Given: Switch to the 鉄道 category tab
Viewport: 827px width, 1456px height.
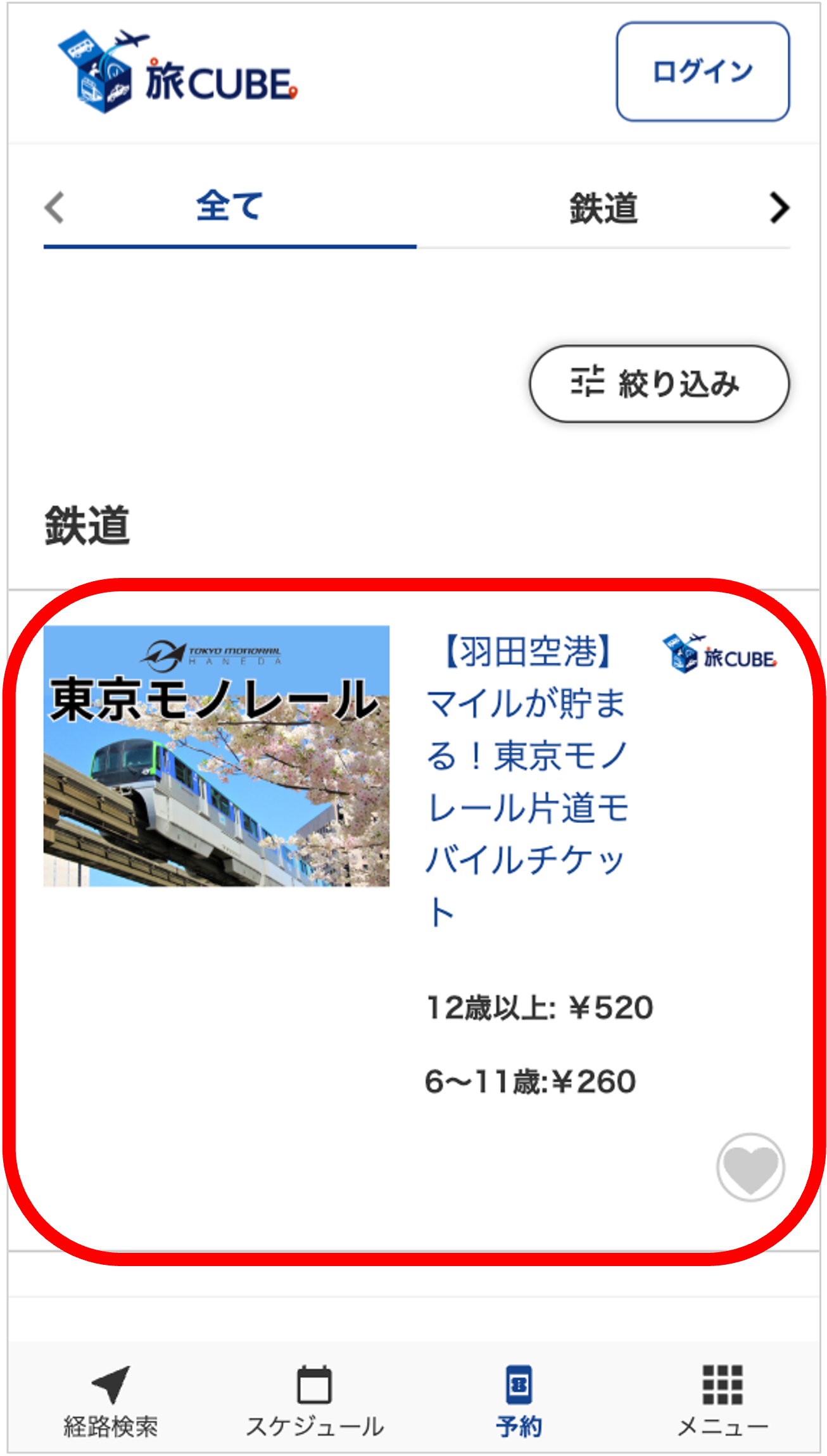Looking at the screenshot, I should click(x=603, y=208).
